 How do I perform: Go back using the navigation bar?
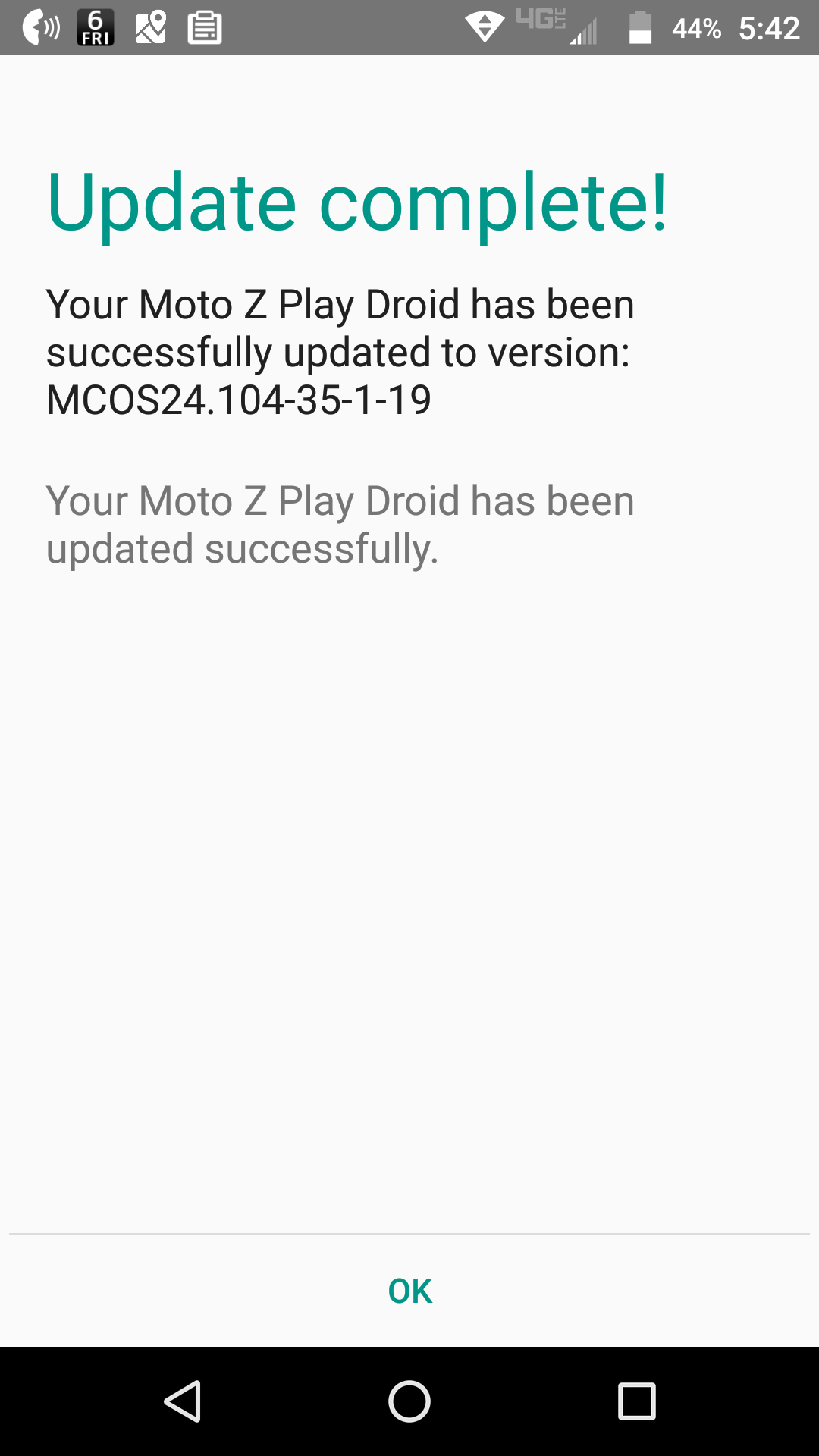pyautogui.click(x=183, y=1401)
